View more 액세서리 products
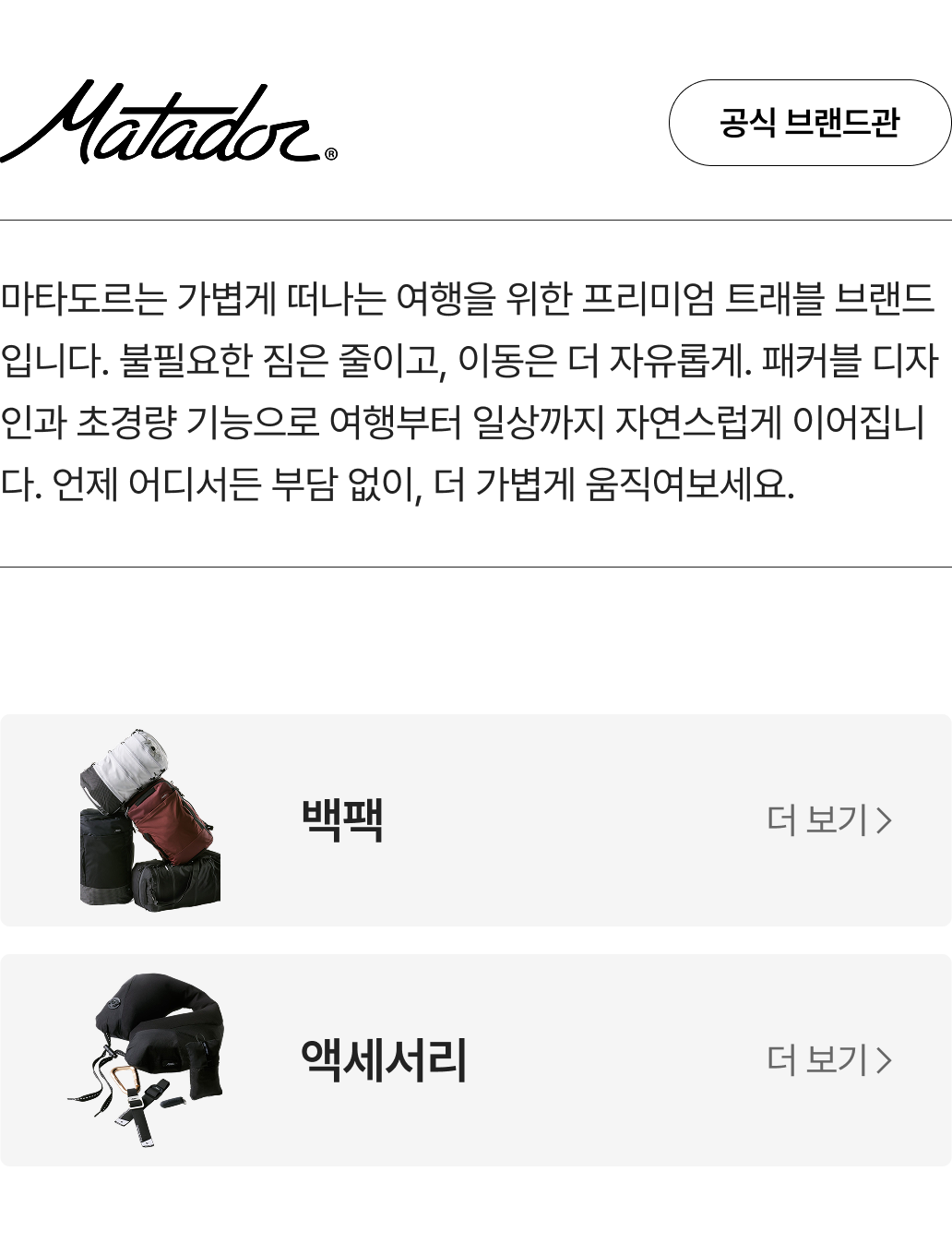Screen dimensions: 952x1243 (828, 1059)
